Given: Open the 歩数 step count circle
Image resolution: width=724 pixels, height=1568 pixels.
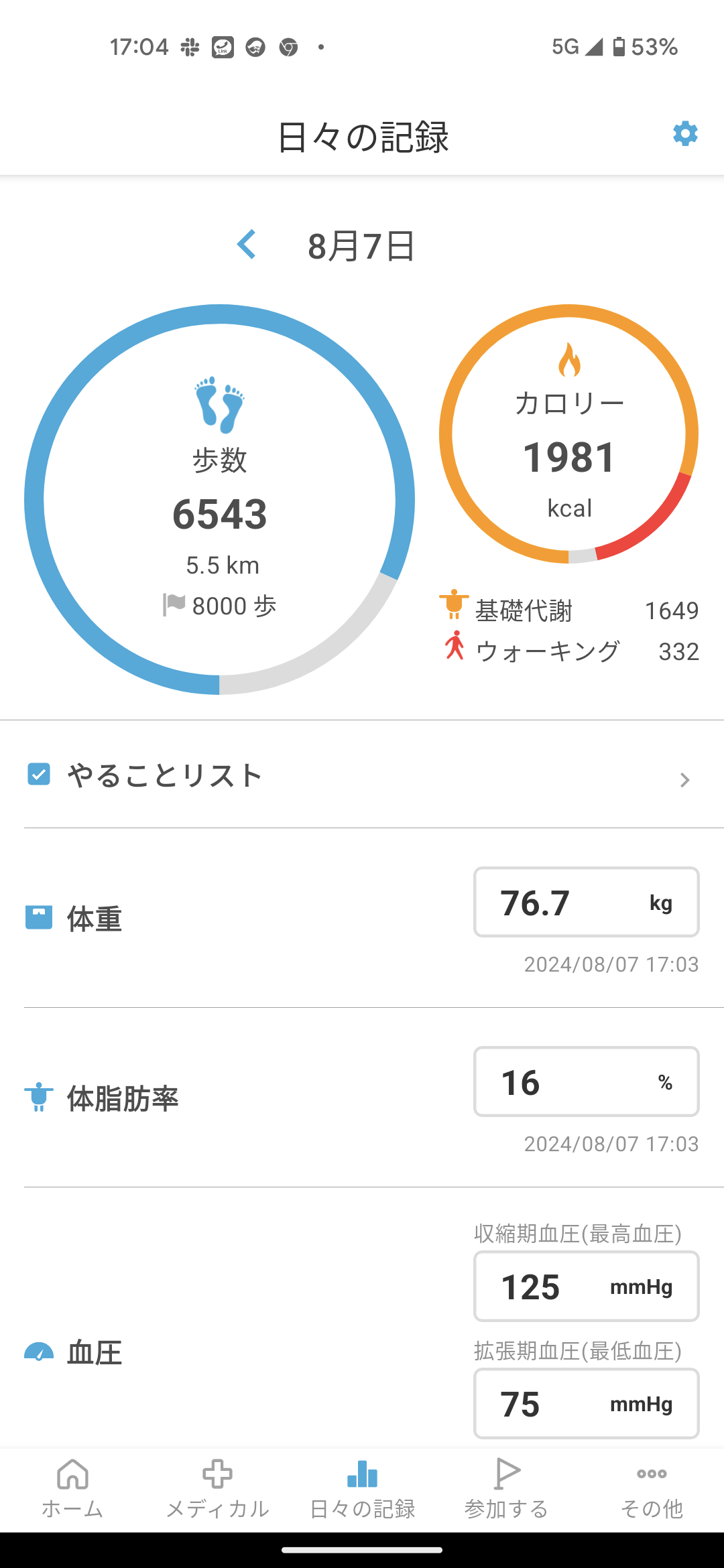Looking at the screenshot, I should click(x=219, y=499).
